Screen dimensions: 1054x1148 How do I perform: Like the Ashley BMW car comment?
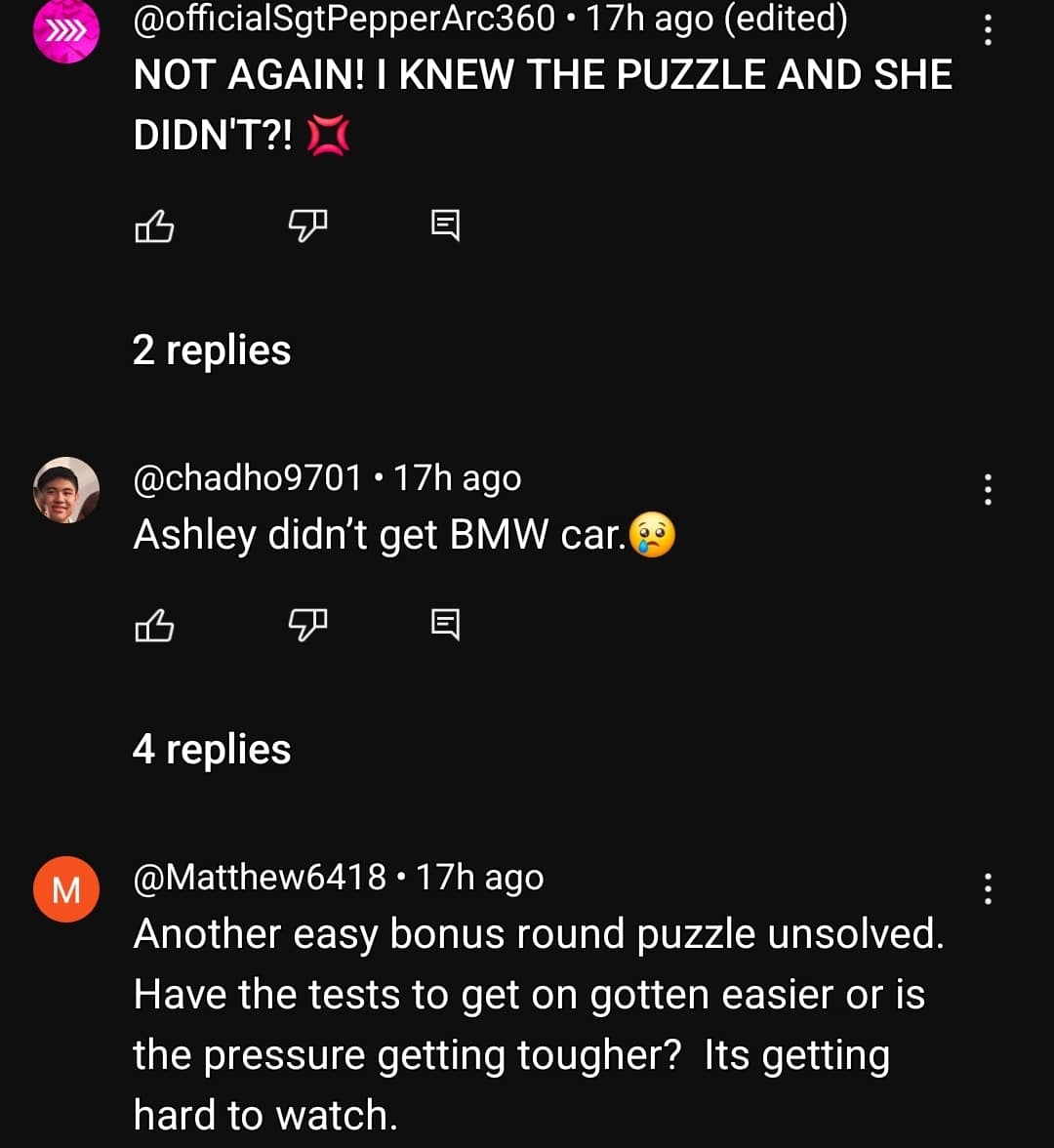click(154, 626)
